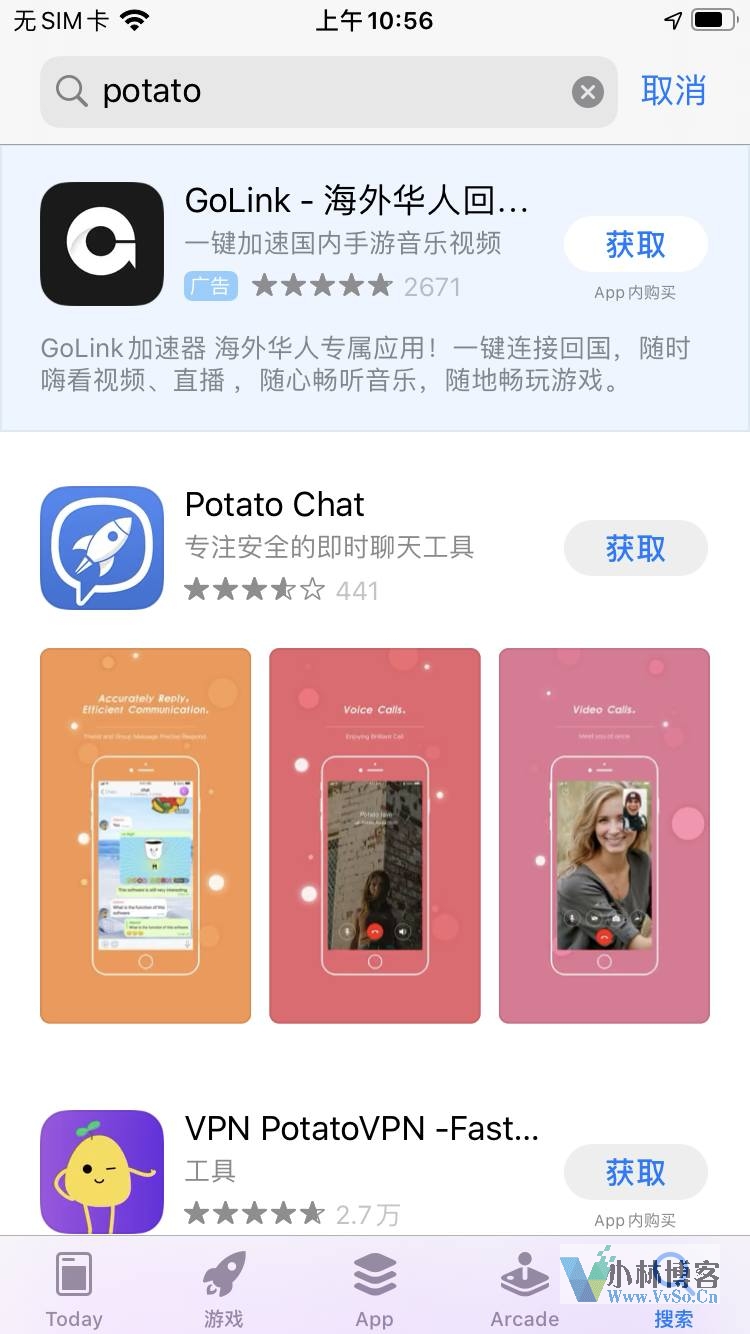This screenshot has width=750, height=1334.
Task: Clear the search text with the X button
Action: point(587,93)
